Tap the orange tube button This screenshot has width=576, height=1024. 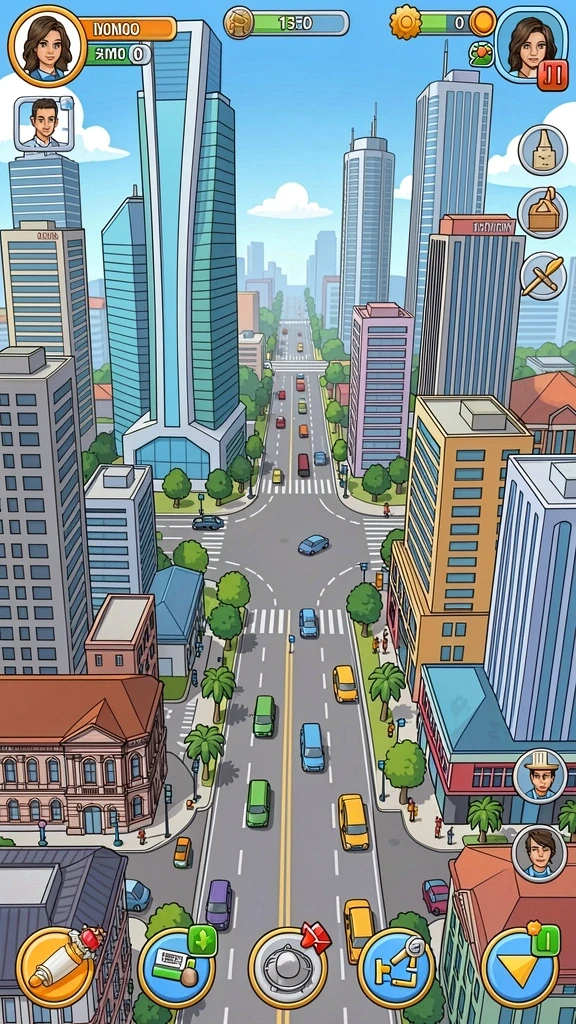coord(56,967)
